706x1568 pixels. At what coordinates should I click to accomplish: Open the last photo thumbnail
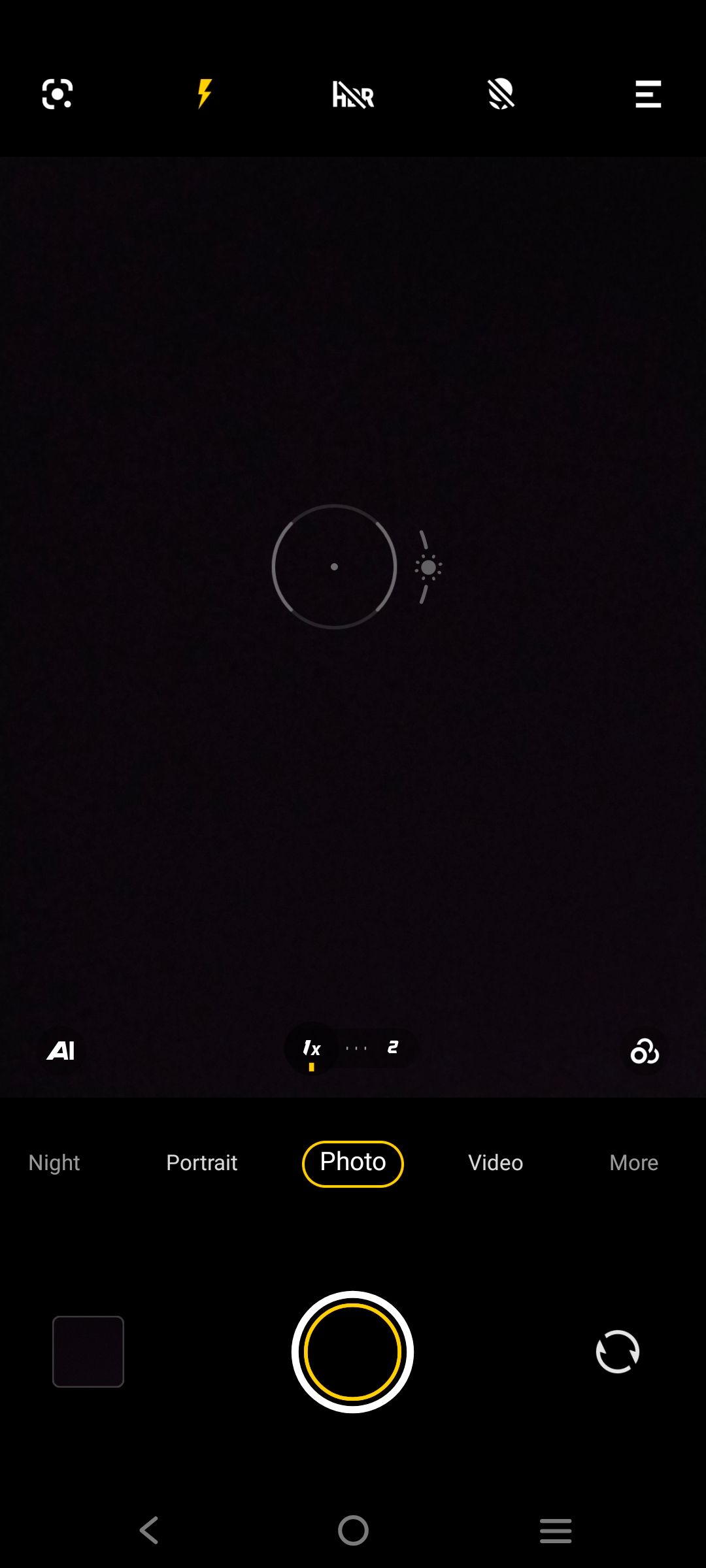(x=88, y=1352)
